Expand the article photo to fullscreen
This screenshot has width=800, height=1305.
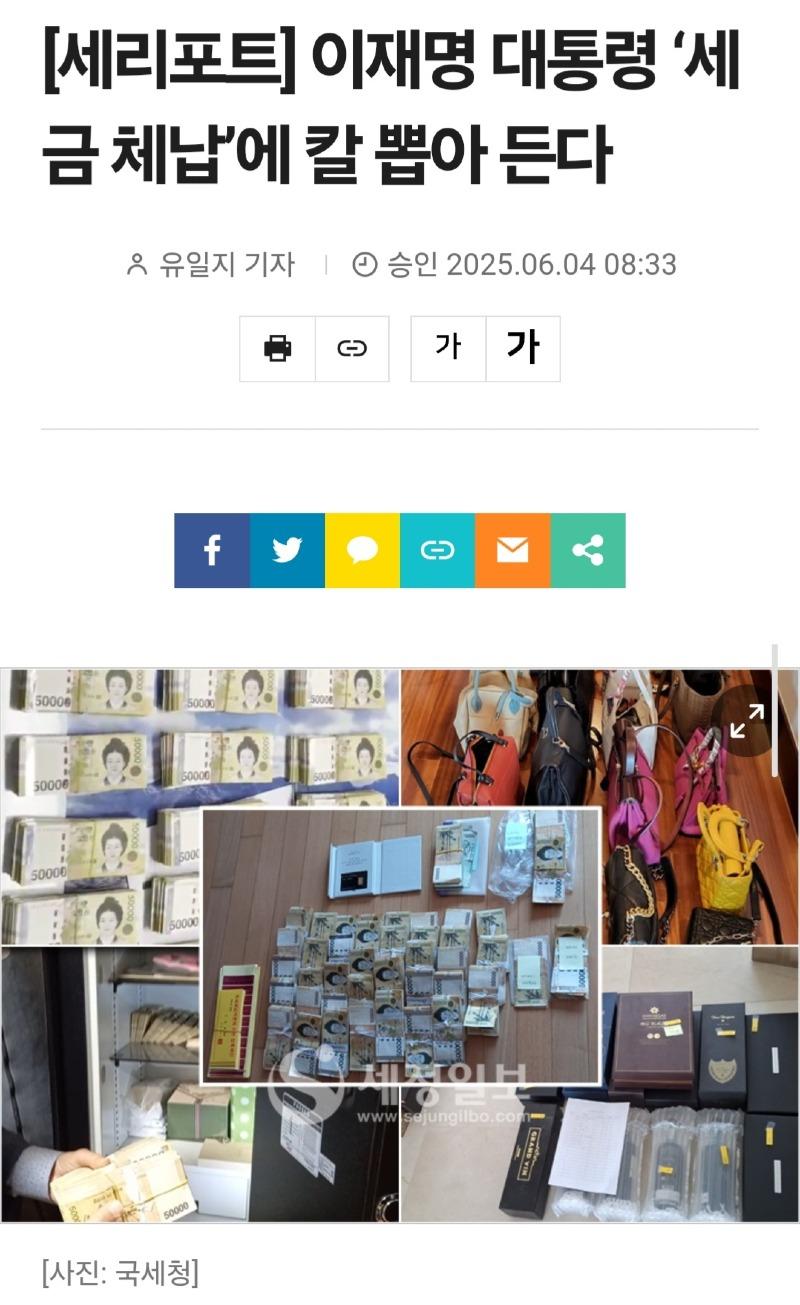(746, 720)
